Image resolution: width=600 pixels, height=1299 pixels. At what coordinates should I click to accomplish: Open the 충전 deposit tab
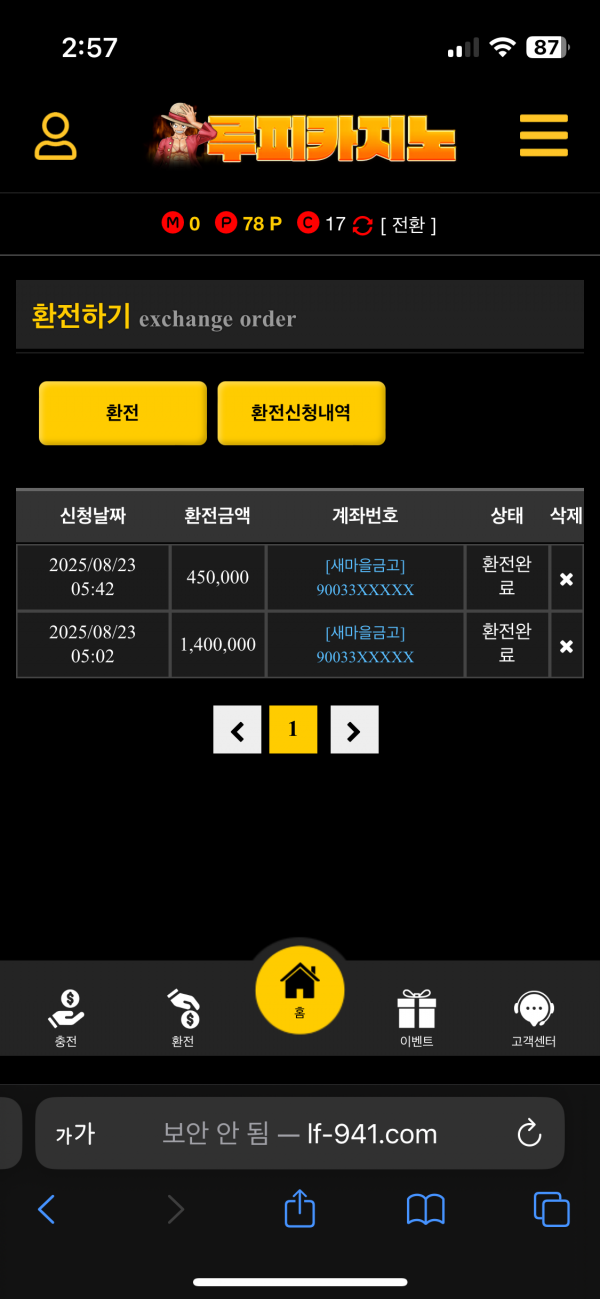tap(66, 1017)
